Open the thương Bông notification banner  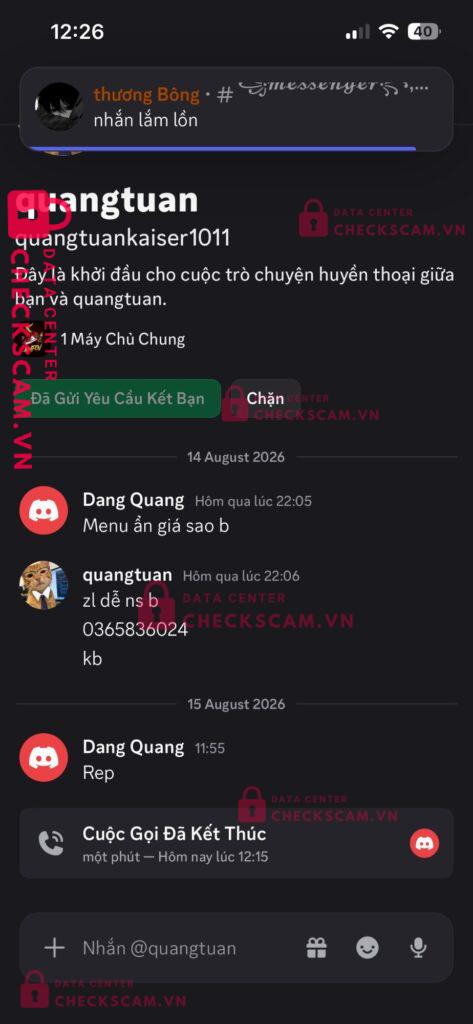pyautogui.click(x=236, y=108)
